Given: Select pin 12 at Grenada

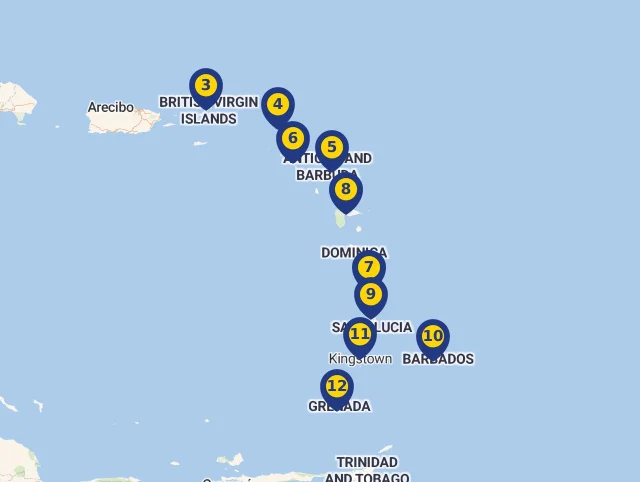Looking at the screenshot, I should click(337, 386).
